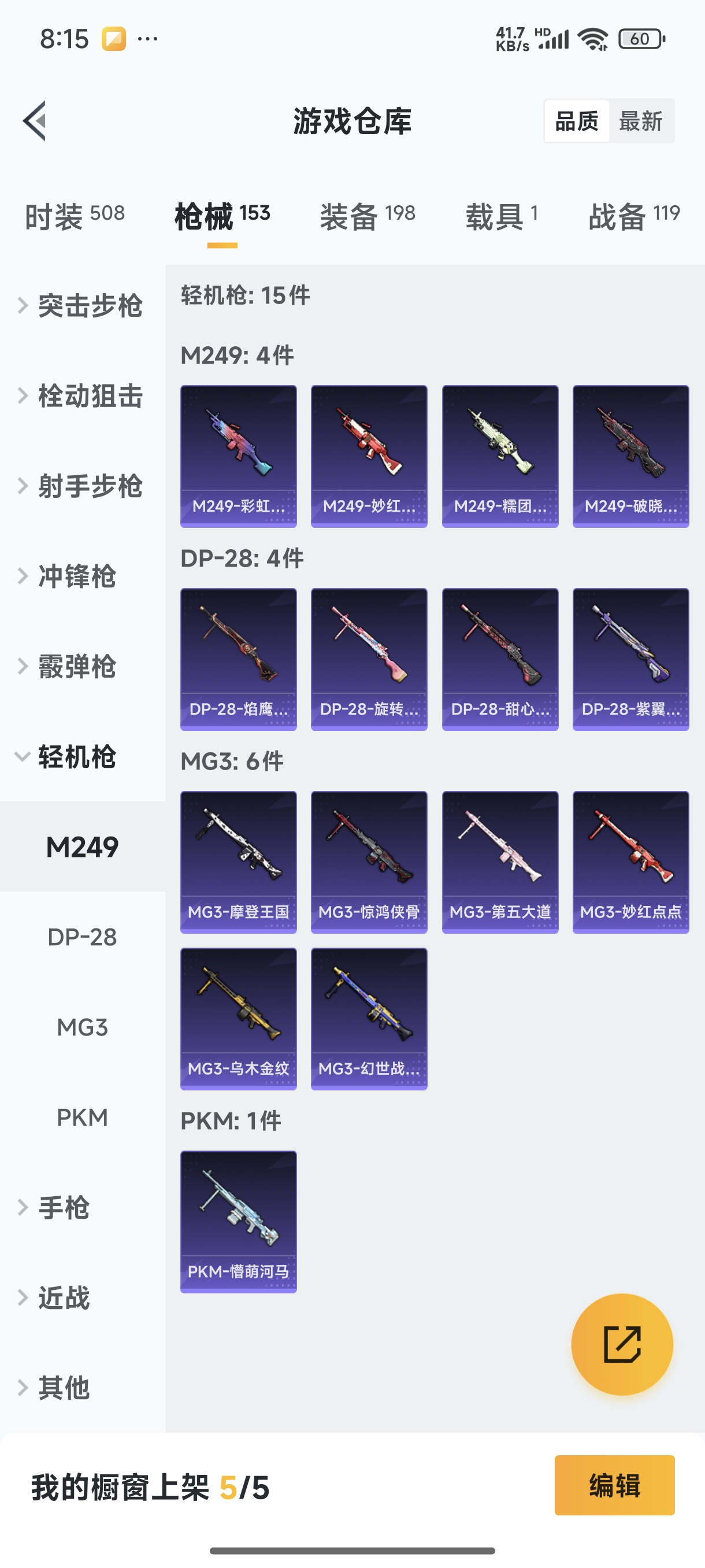Go back from the 游戏仓库 page
Screen dimensions: 705x1568
[35, 120]
